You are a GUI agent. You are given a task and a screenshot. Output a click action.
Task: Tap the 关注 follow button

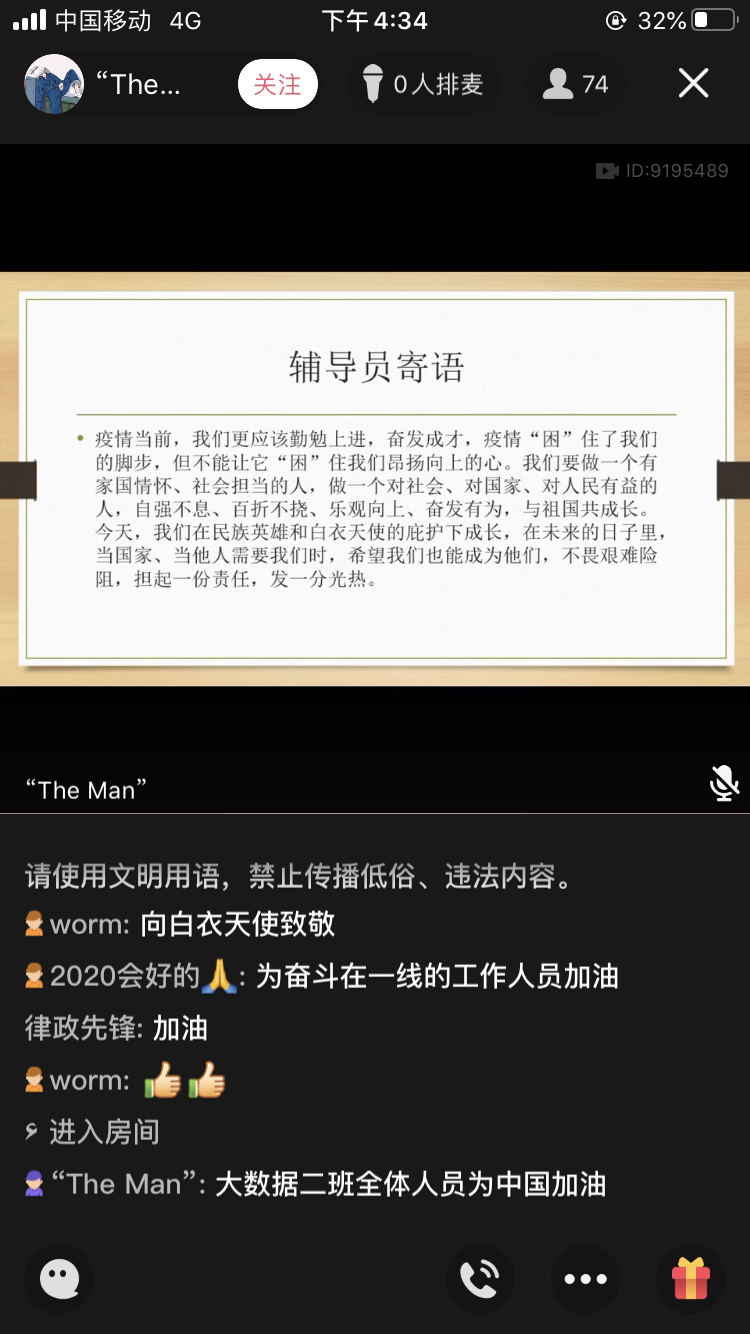pos(277,84)
